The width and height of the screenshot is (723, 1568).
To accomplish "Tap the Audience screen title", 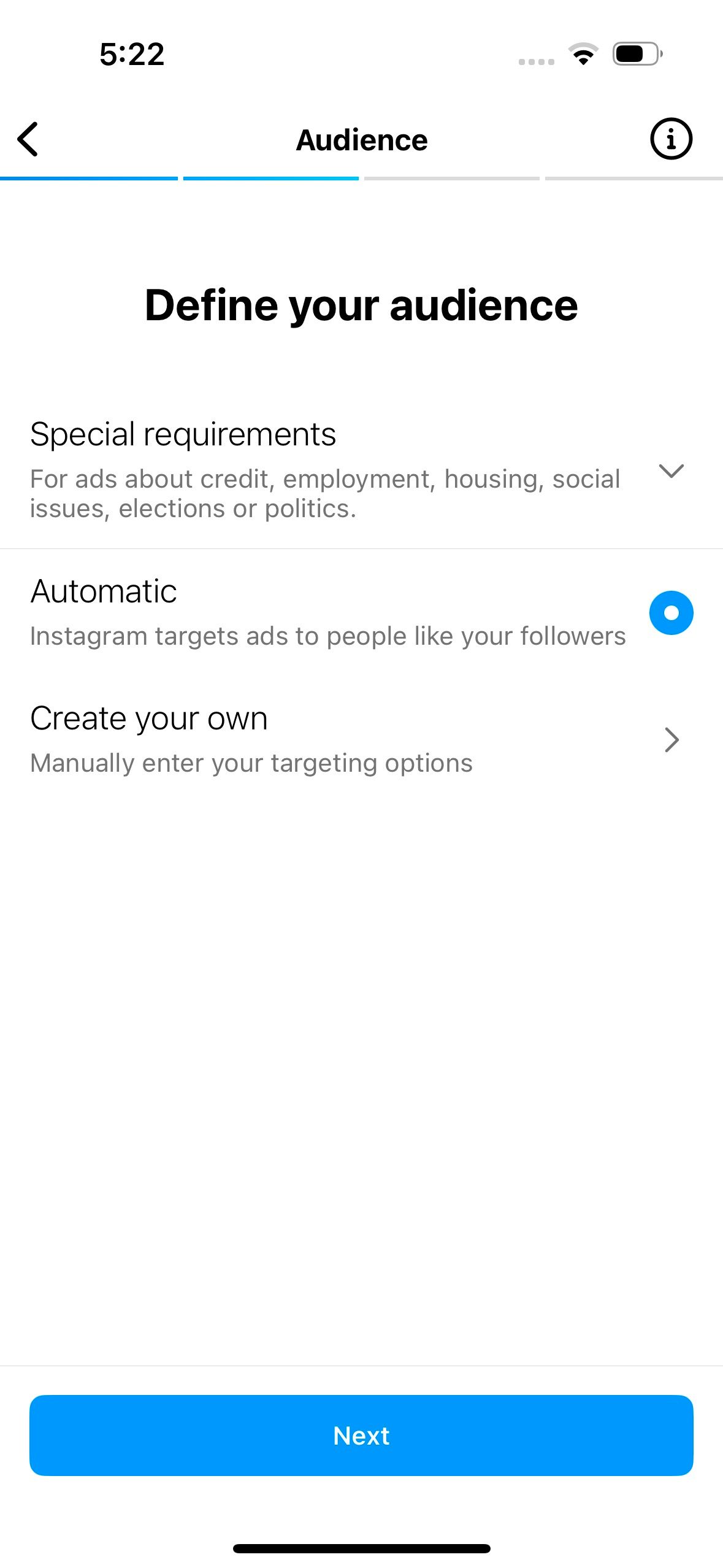I will pos(361,139).
